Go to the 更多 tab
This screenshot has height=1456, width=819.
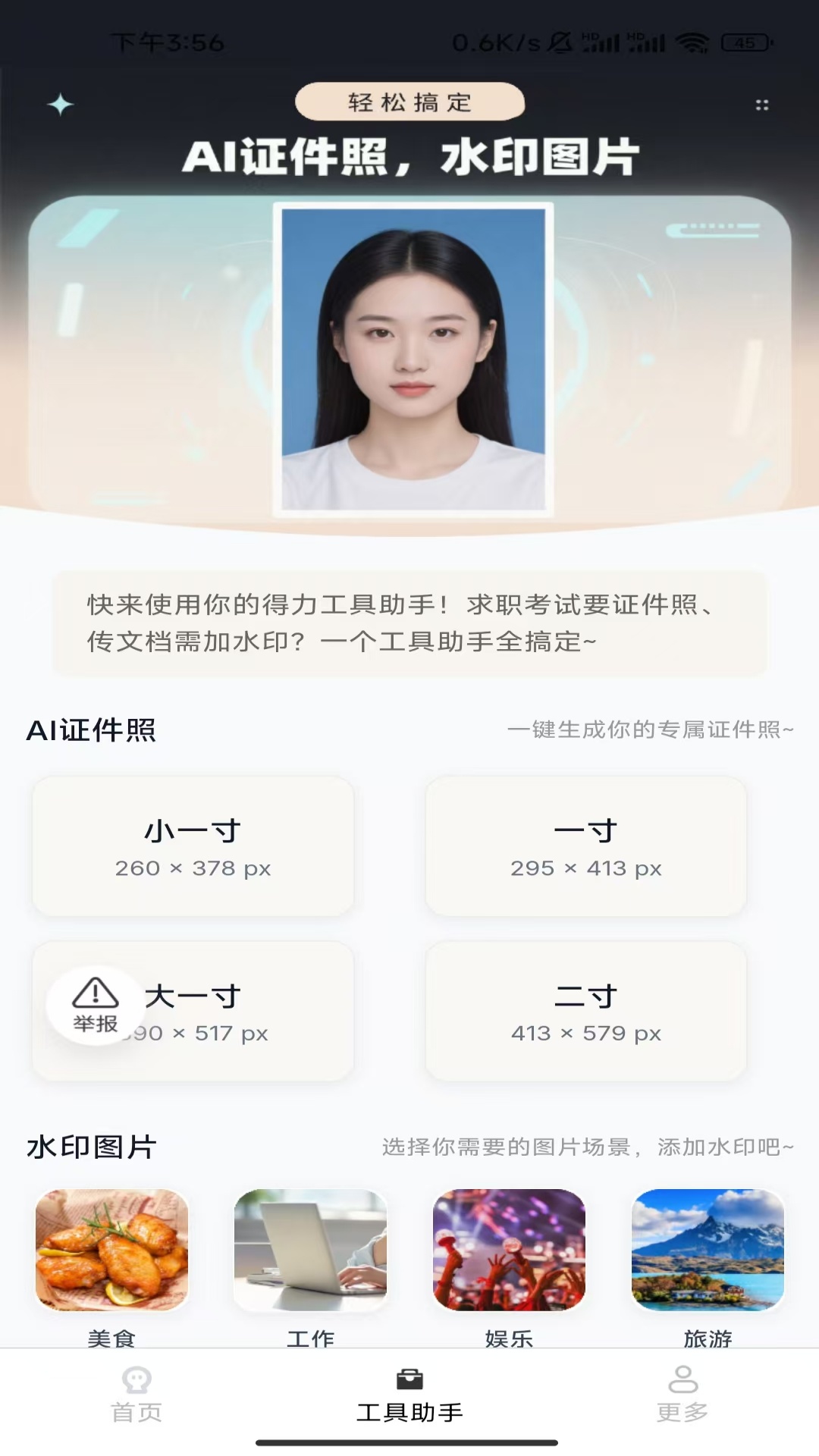click(682, 1395)
